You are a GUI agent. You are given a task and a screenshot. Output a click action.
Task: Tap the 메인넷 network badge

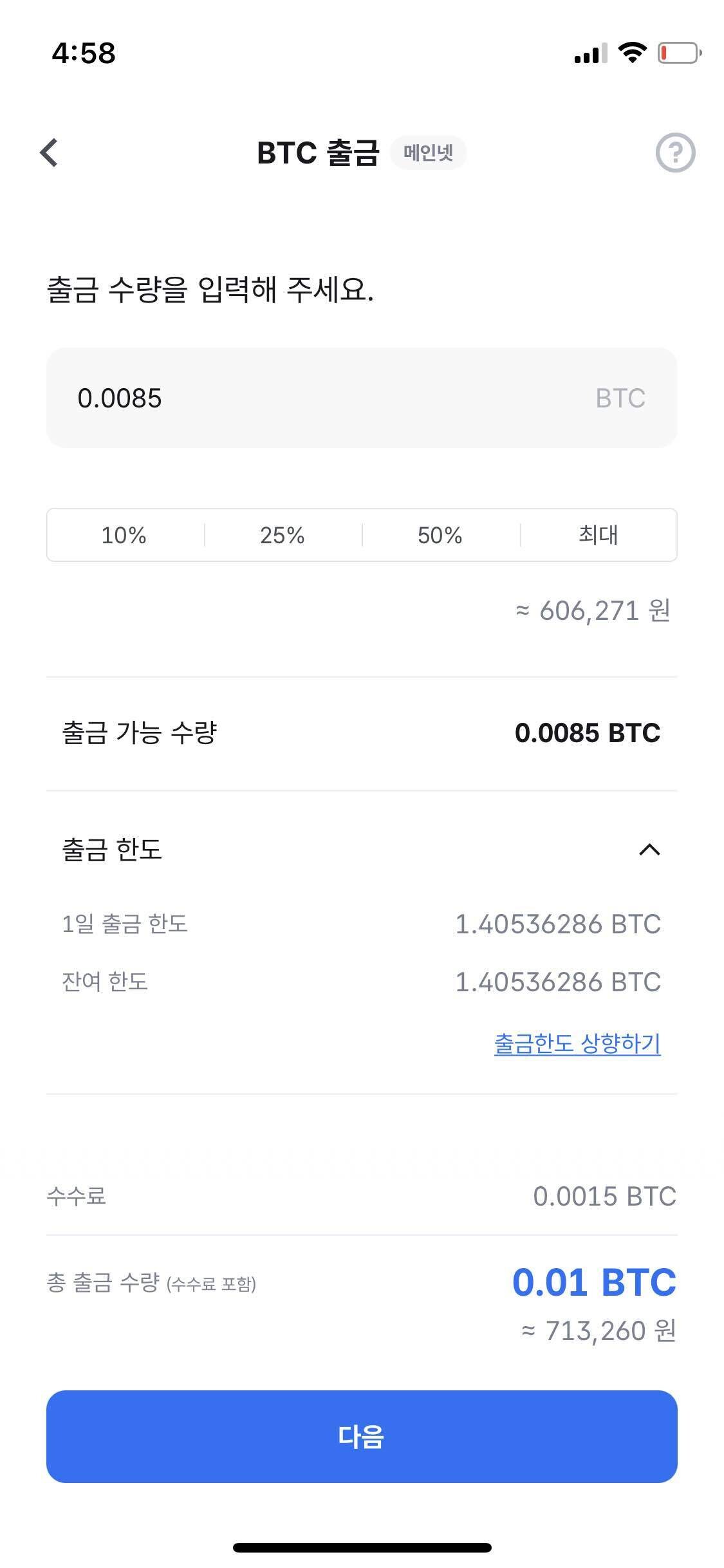(429, 153)
